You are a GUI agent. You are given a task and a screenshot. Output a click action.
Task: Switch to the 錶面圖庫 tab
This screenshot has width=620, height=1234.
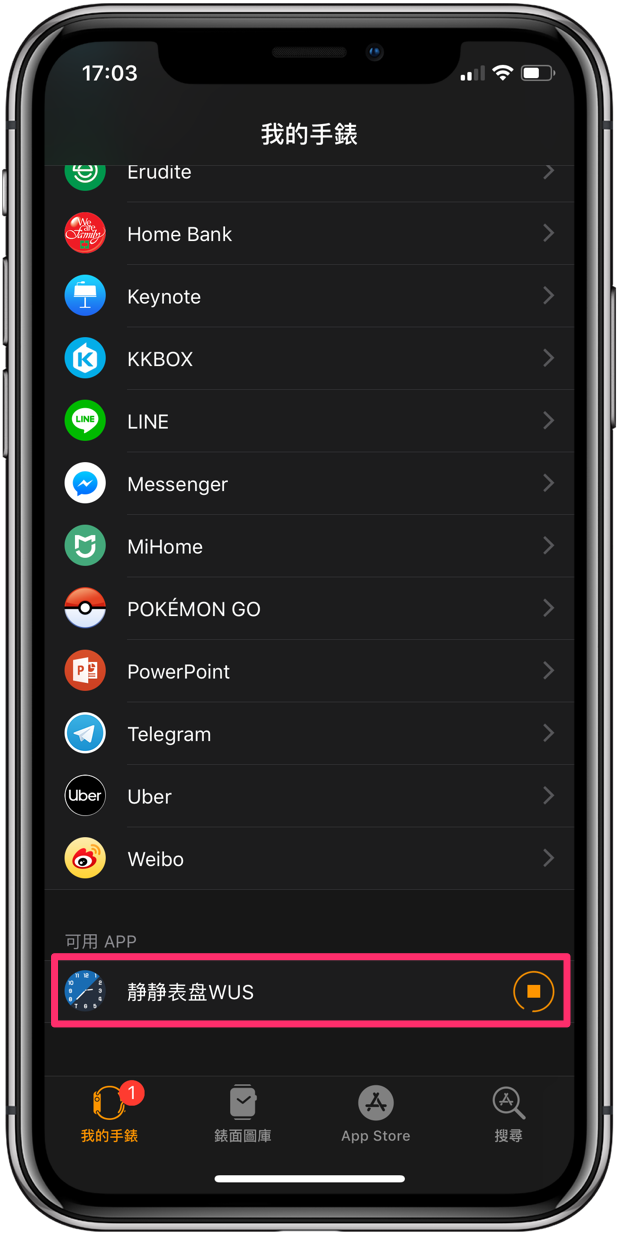pos(243,1112)
